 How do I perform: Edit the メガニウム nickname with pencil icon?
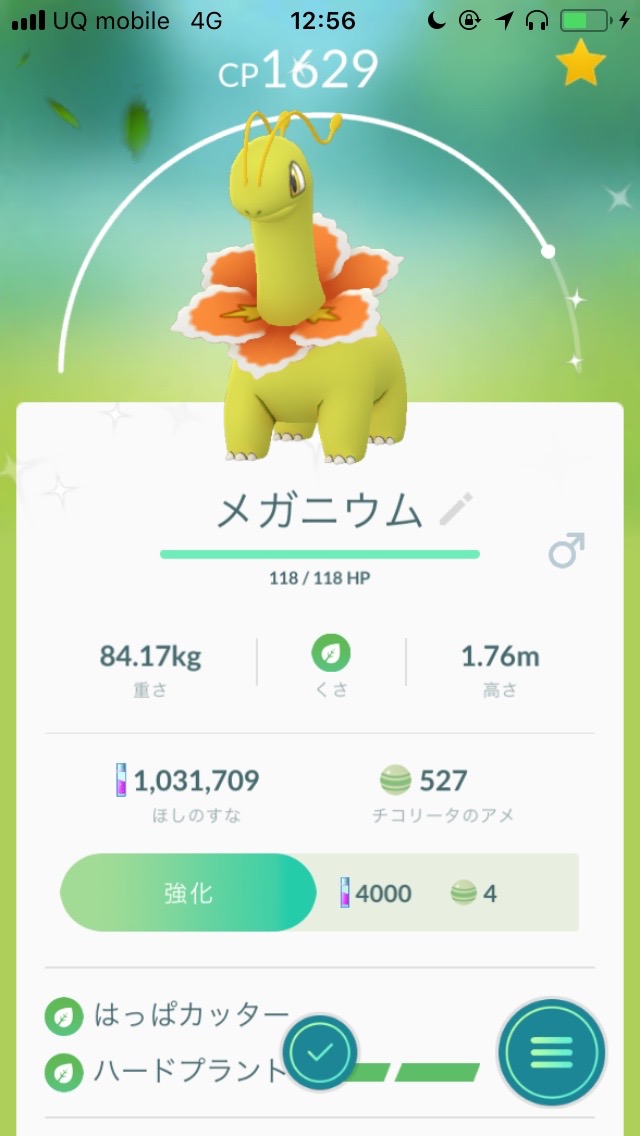[x=457, y=510]
